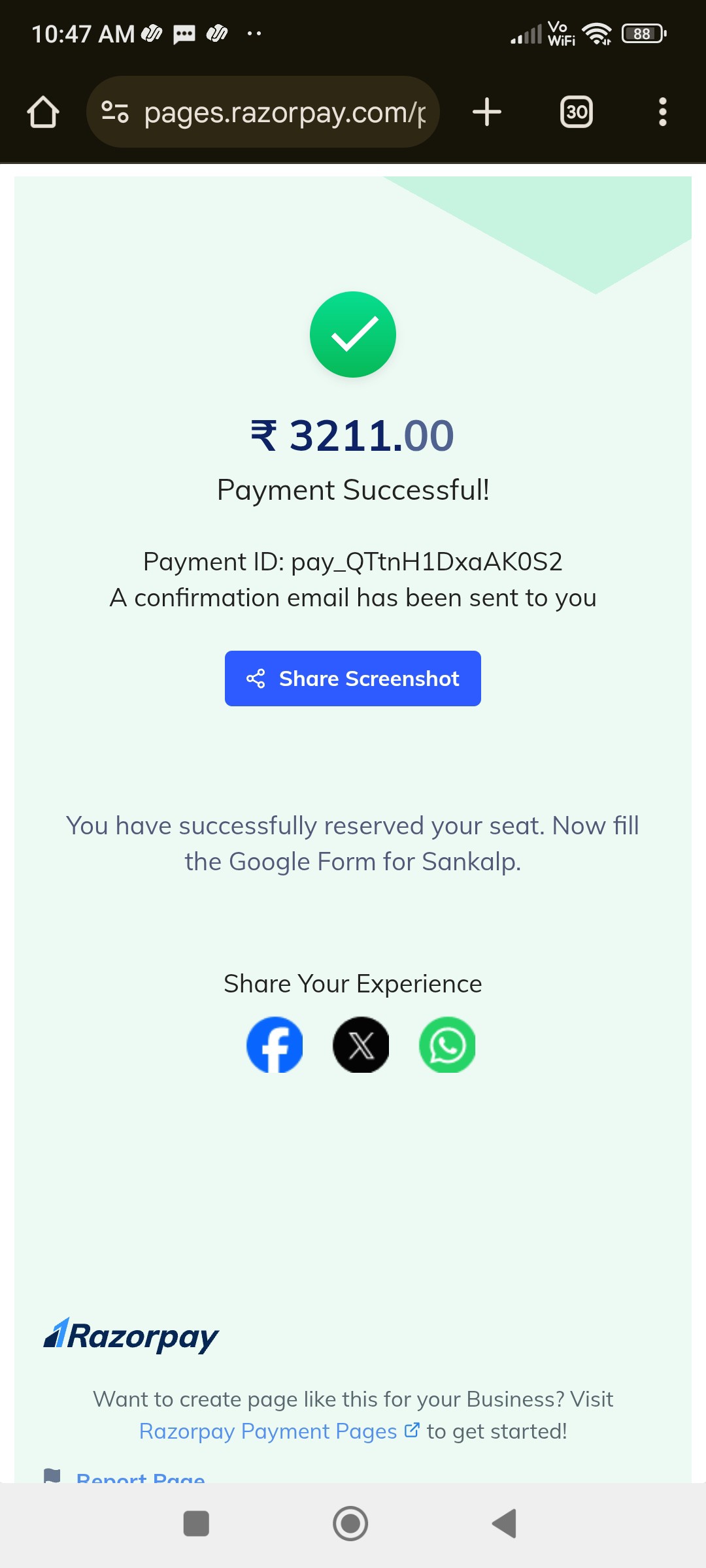706x1568 pixels.
Task: Open a new browser tab
Action: 487,112
